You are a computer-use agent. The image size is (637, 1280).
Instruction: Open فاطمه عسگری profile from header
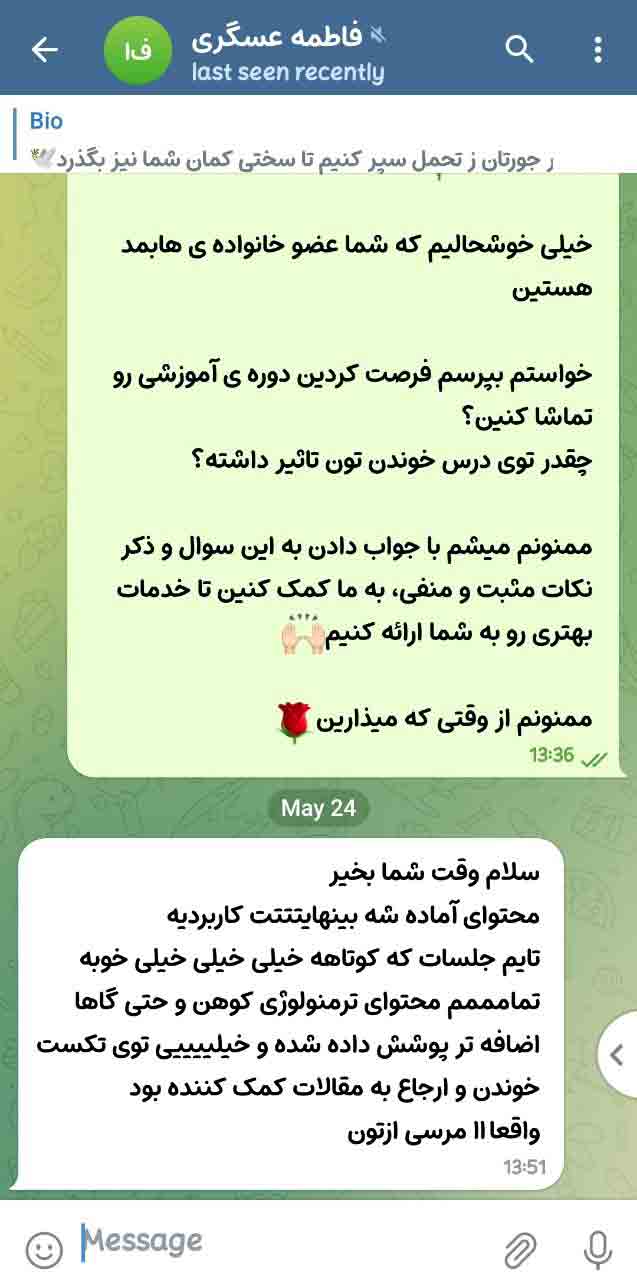290,49
